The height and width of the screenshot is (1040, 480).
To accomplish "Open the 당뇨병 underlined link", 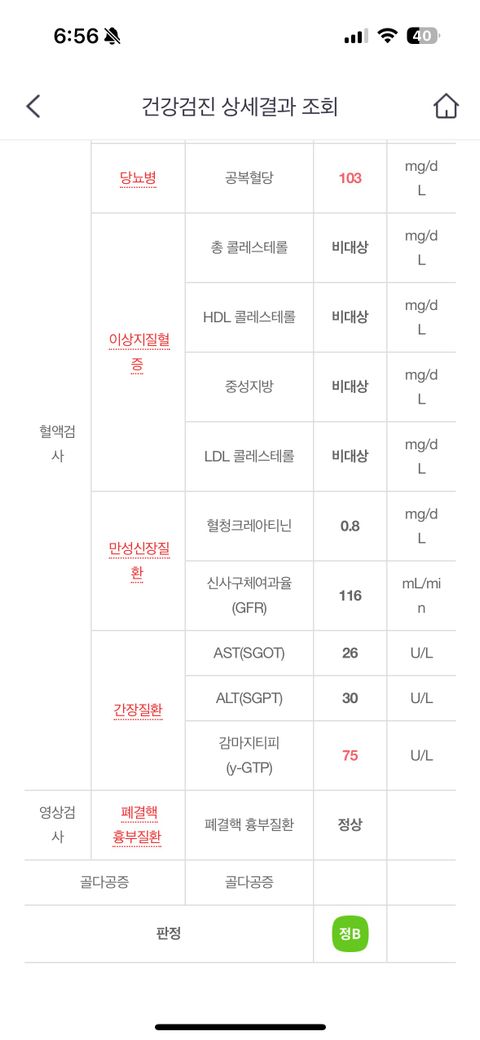I will tap(138, 178).
